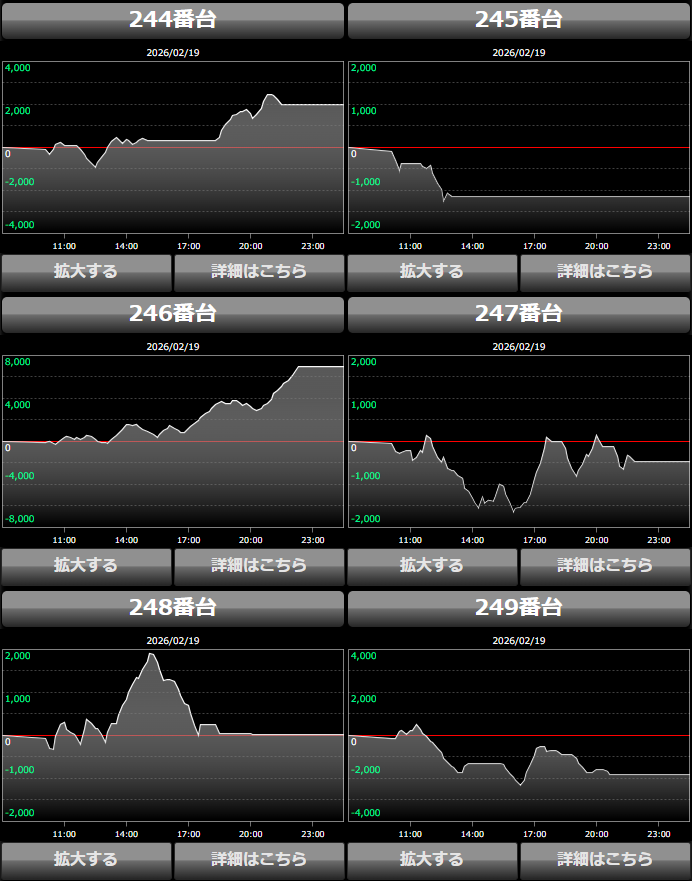View details for machine 245番台

click(x=605, y=272)
